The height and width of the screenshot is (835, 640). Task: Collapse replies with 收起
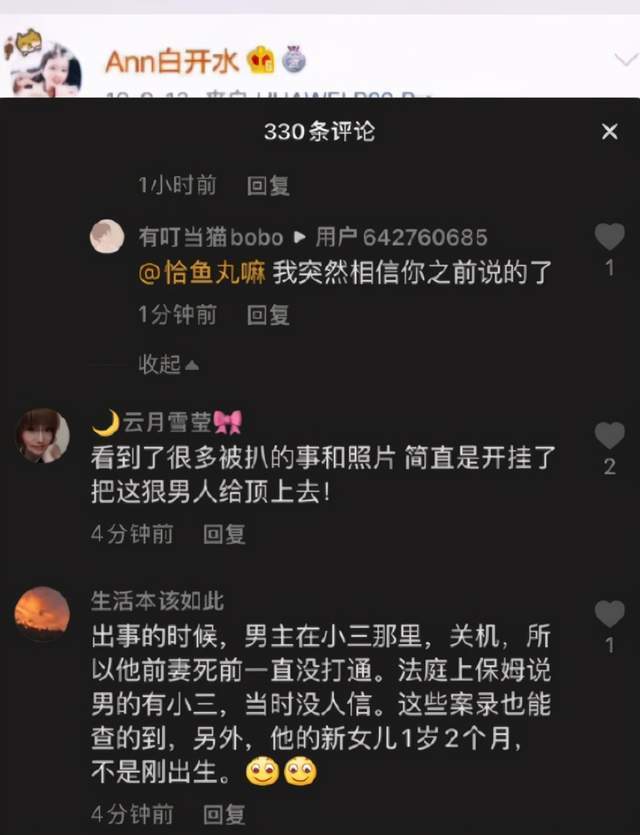tap(168, 365)
